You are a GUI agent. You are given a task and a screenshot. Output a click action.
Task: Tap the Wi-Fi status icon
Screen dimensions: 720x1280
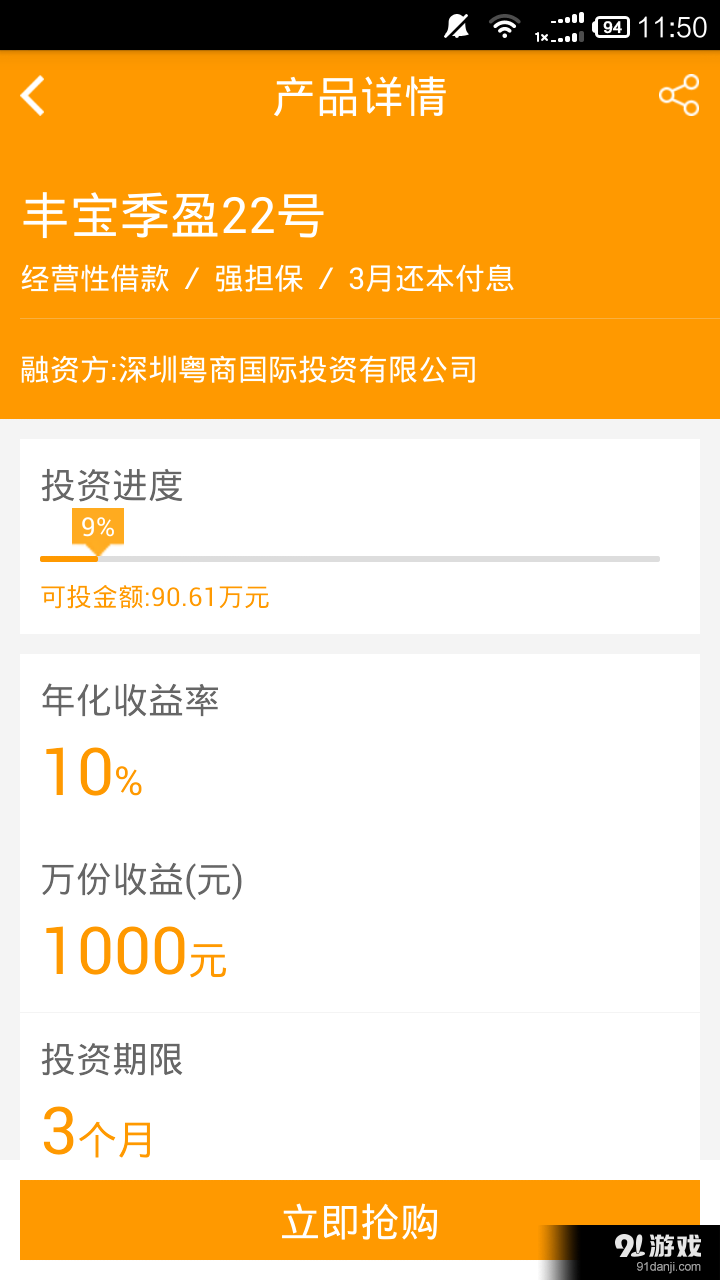(502, 27)
